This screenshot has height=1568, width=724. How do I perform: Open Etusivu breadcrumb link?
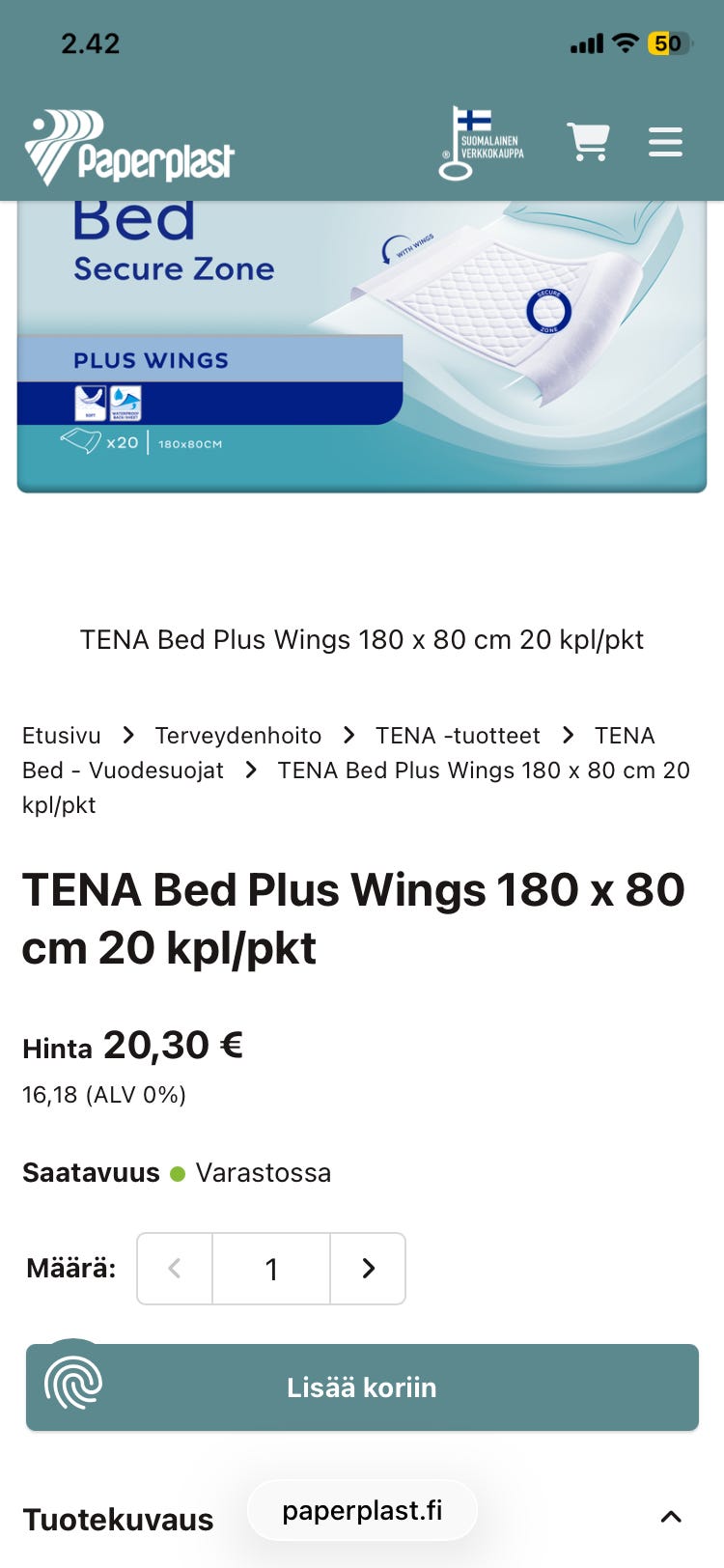coord(62,736)
